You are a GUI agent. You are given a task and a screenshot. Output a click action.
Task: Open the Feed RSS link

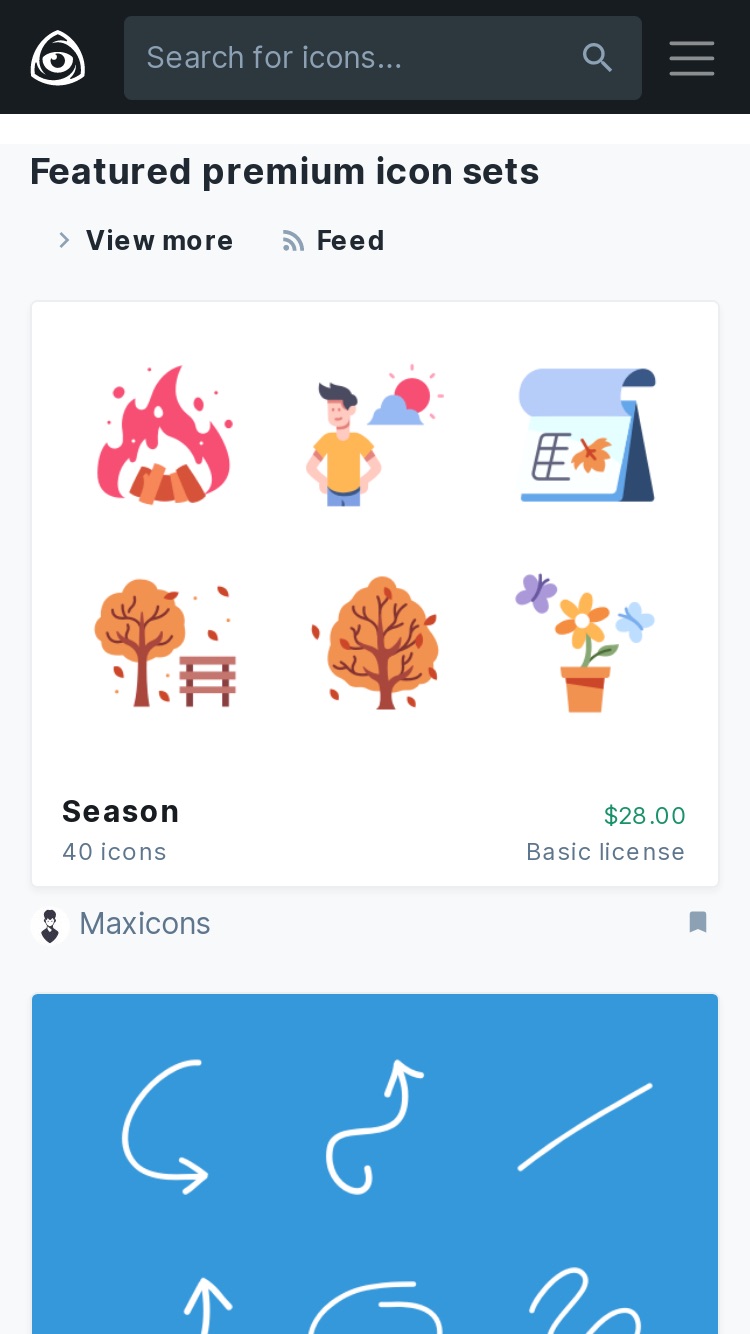coord(334,240)
